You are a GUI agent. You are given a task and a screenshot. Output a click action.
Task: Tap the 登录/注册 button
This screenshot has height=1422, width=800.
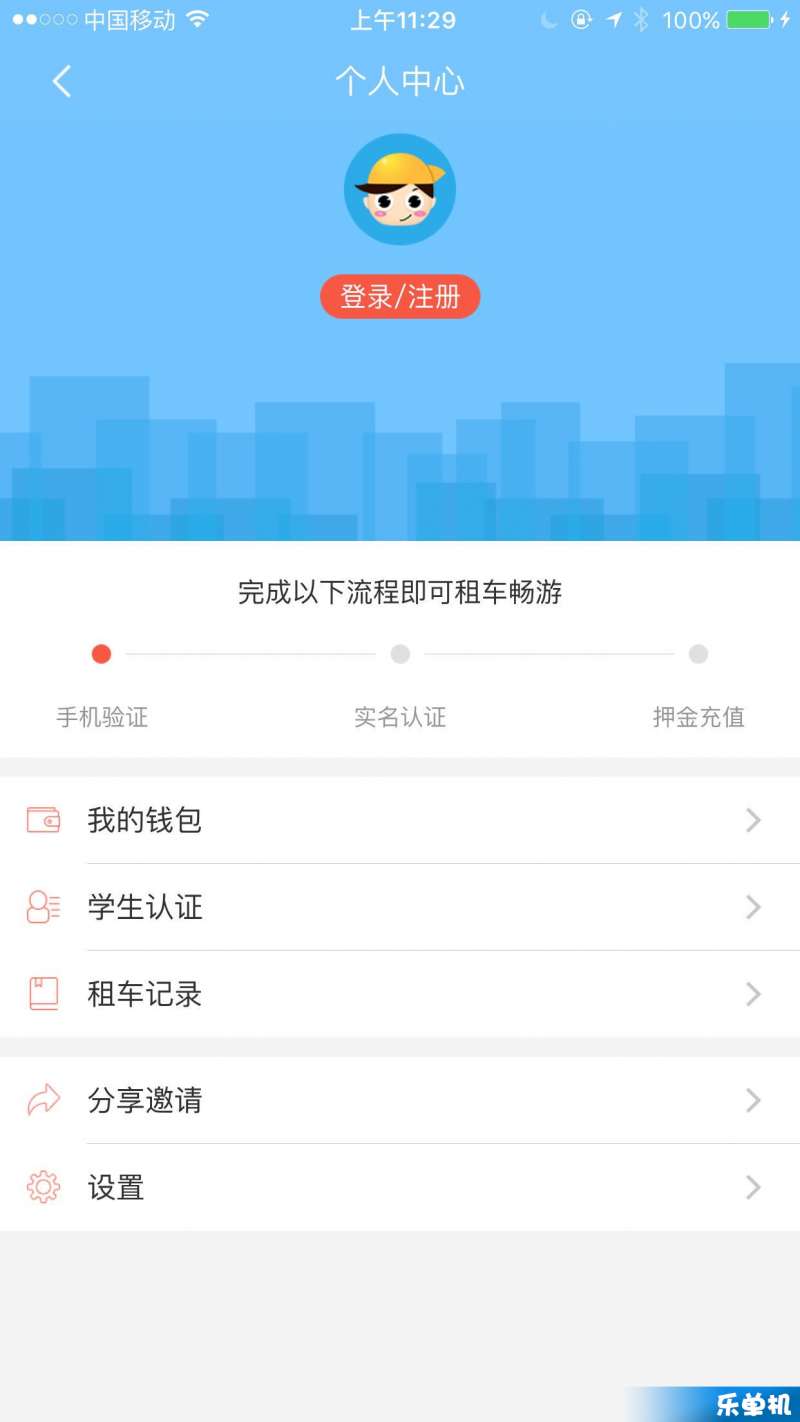(400, 297)
